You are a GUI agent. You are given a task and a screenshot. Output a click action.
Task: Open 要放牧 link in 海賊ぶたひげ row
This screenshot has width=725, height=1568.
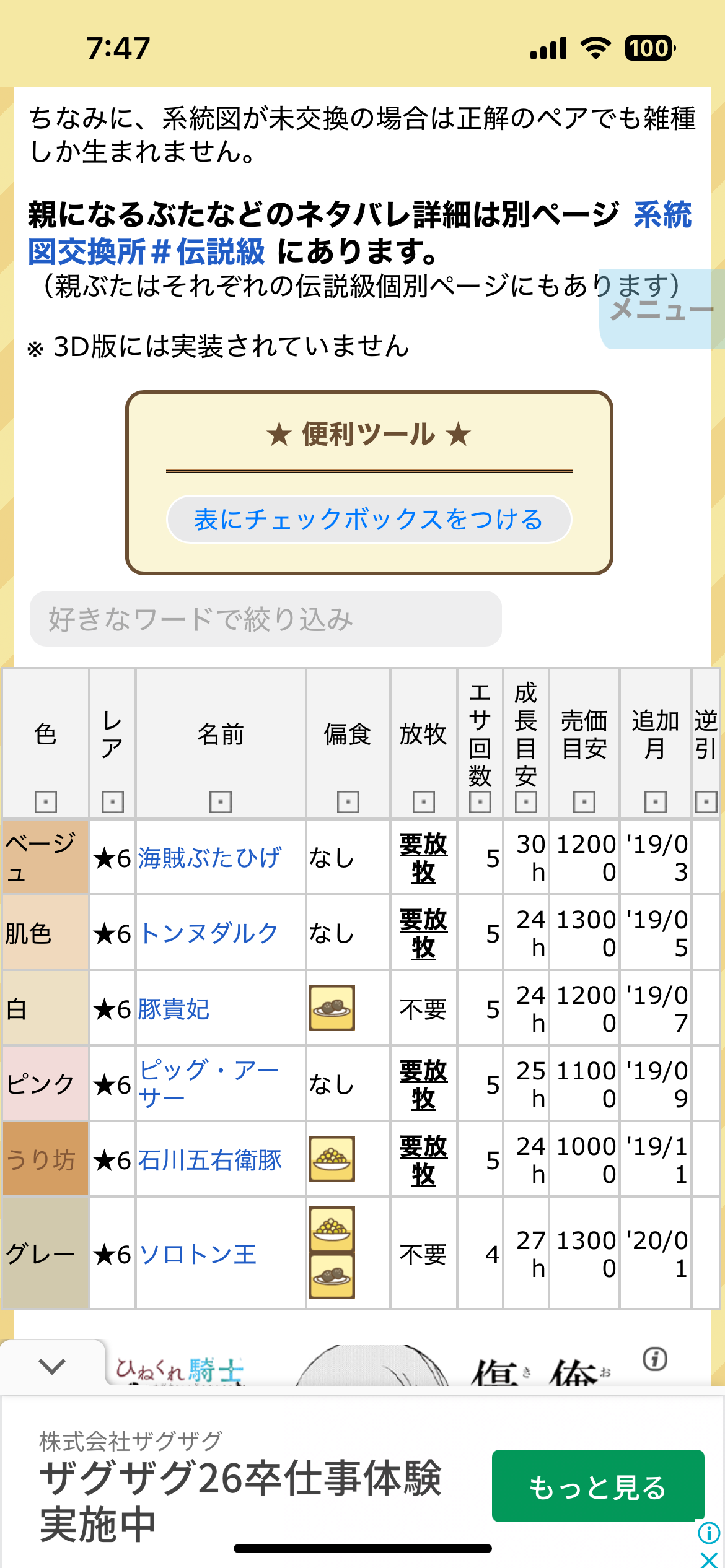coord(423,858)
